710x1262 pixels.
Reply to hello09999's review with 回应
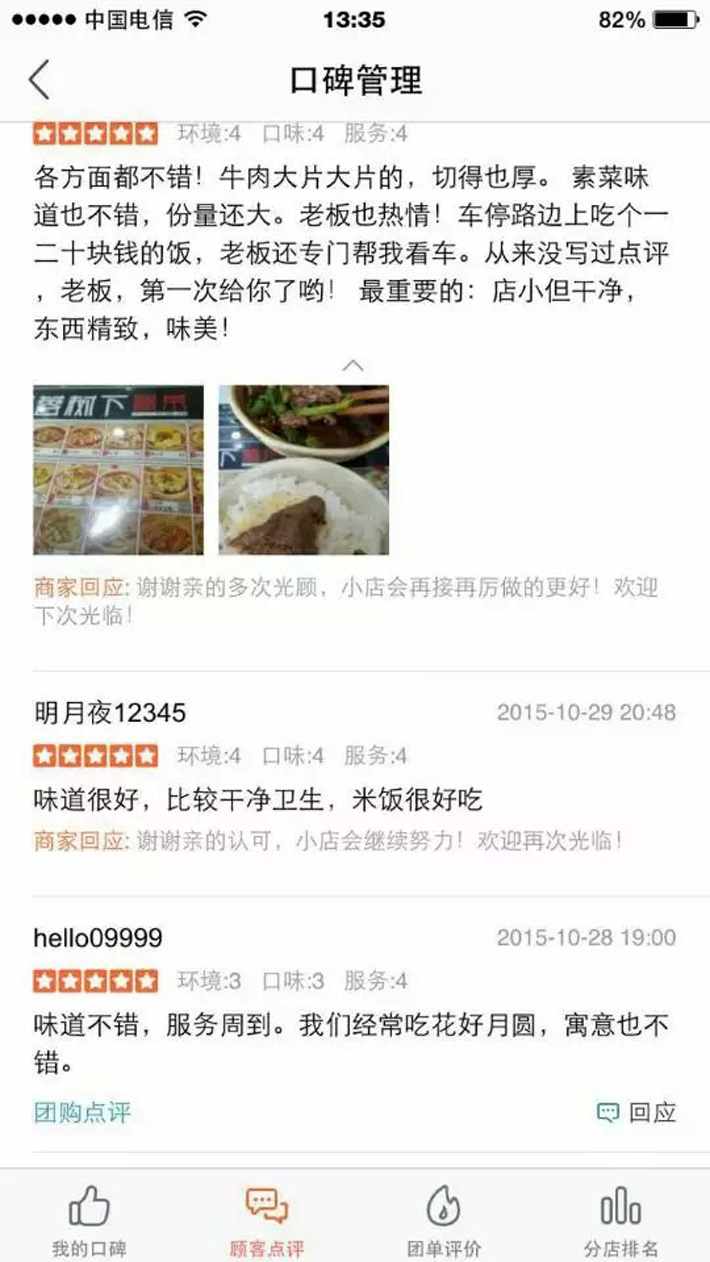pos(637,1112)
